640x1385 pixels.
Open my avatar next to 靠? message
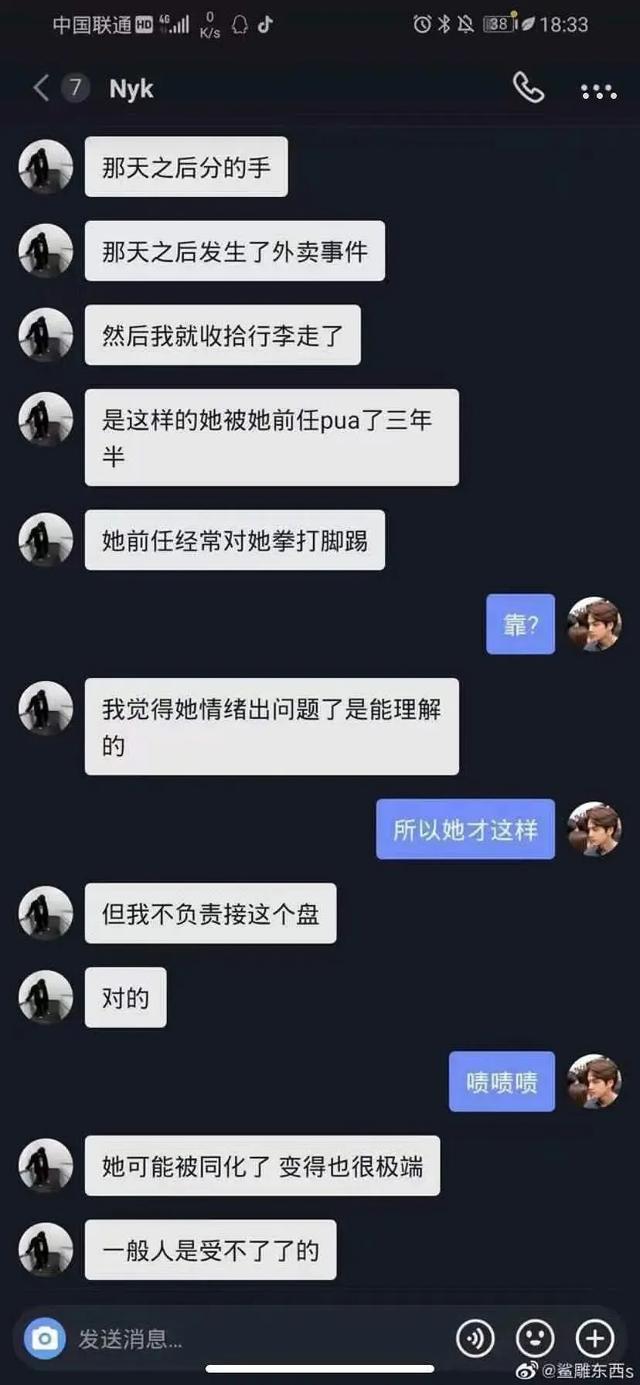point(594,625)
